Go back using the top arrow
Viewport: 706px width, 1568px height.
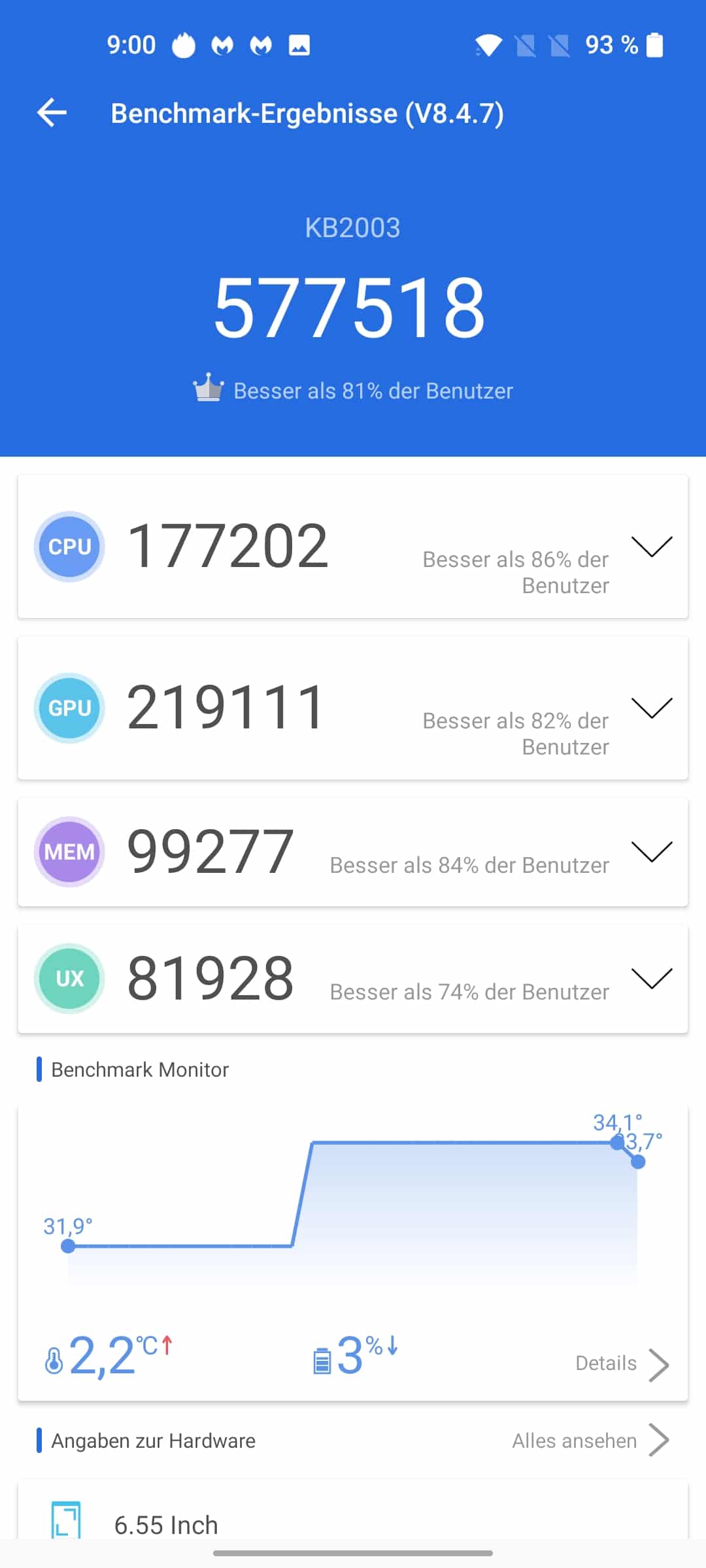pos(52,113)
